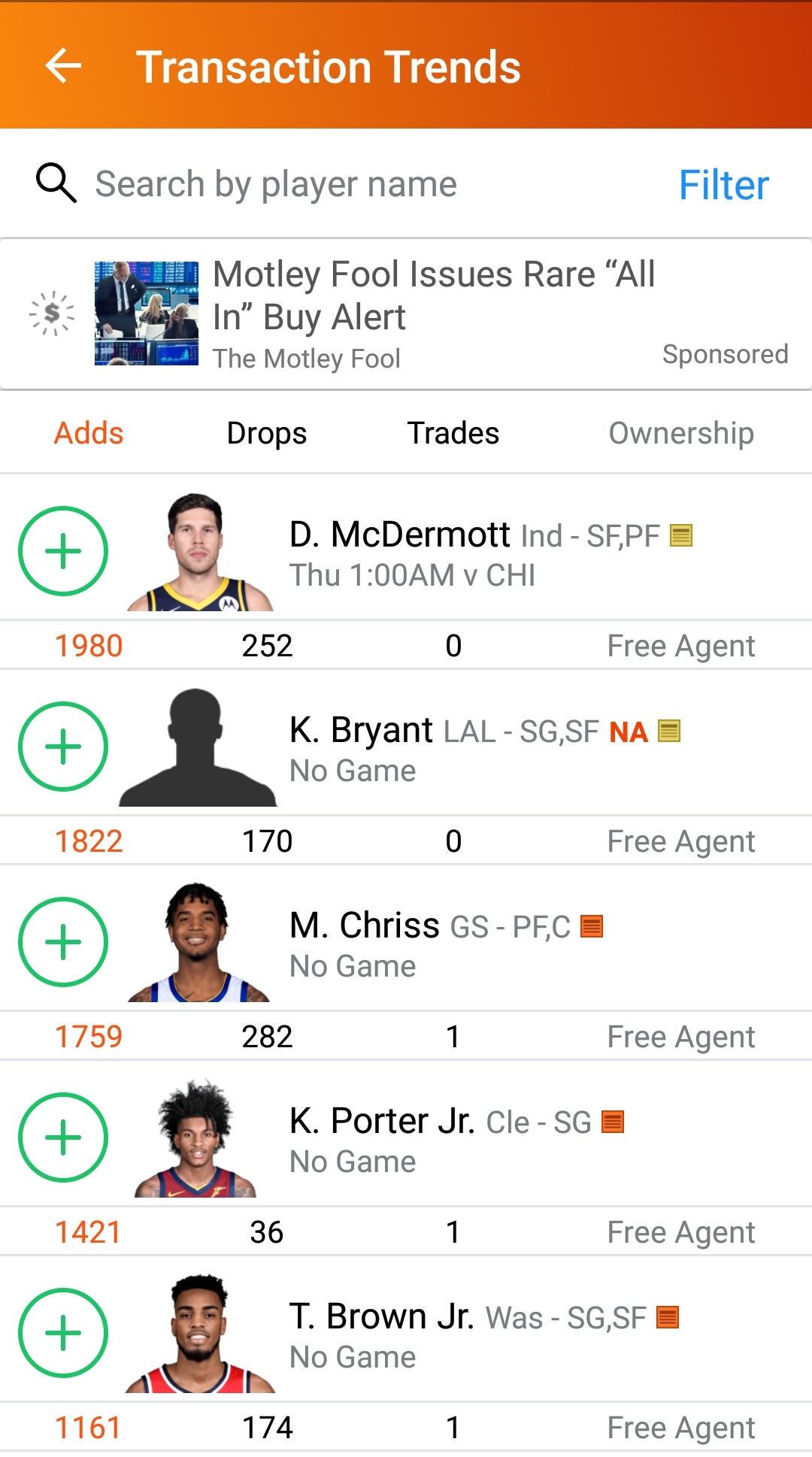
Task: Add K. Porter Jr. with the plus button
Action: tap(63, 1137)
